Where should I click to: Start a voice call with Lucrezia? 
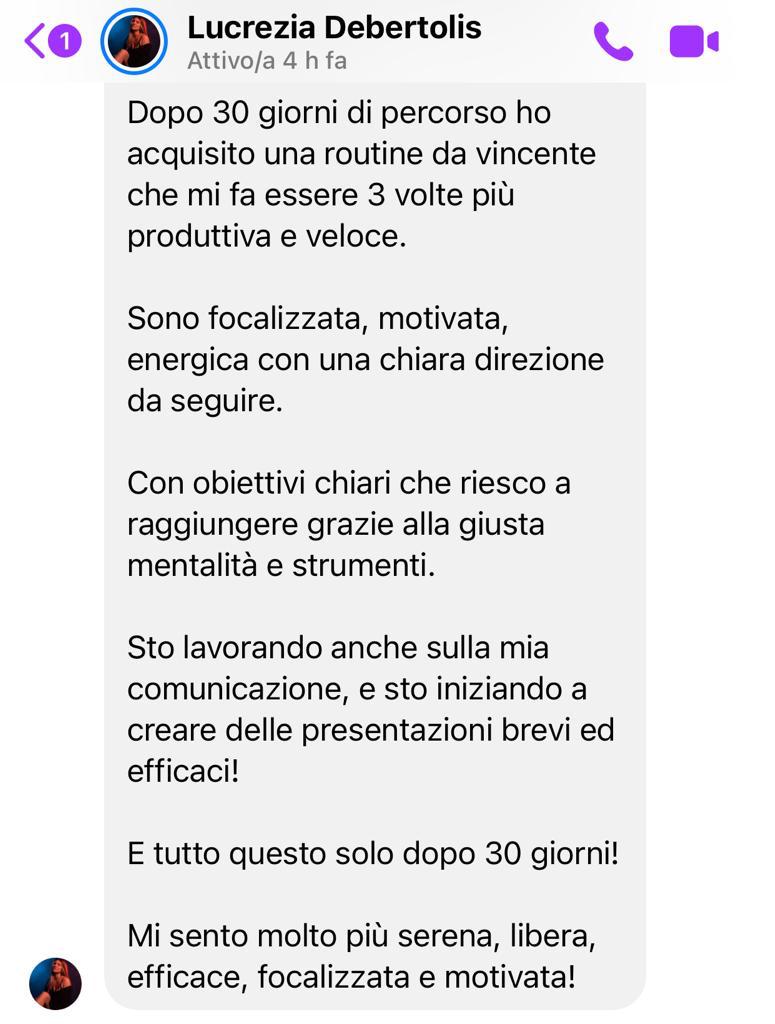tap(612, 42)
